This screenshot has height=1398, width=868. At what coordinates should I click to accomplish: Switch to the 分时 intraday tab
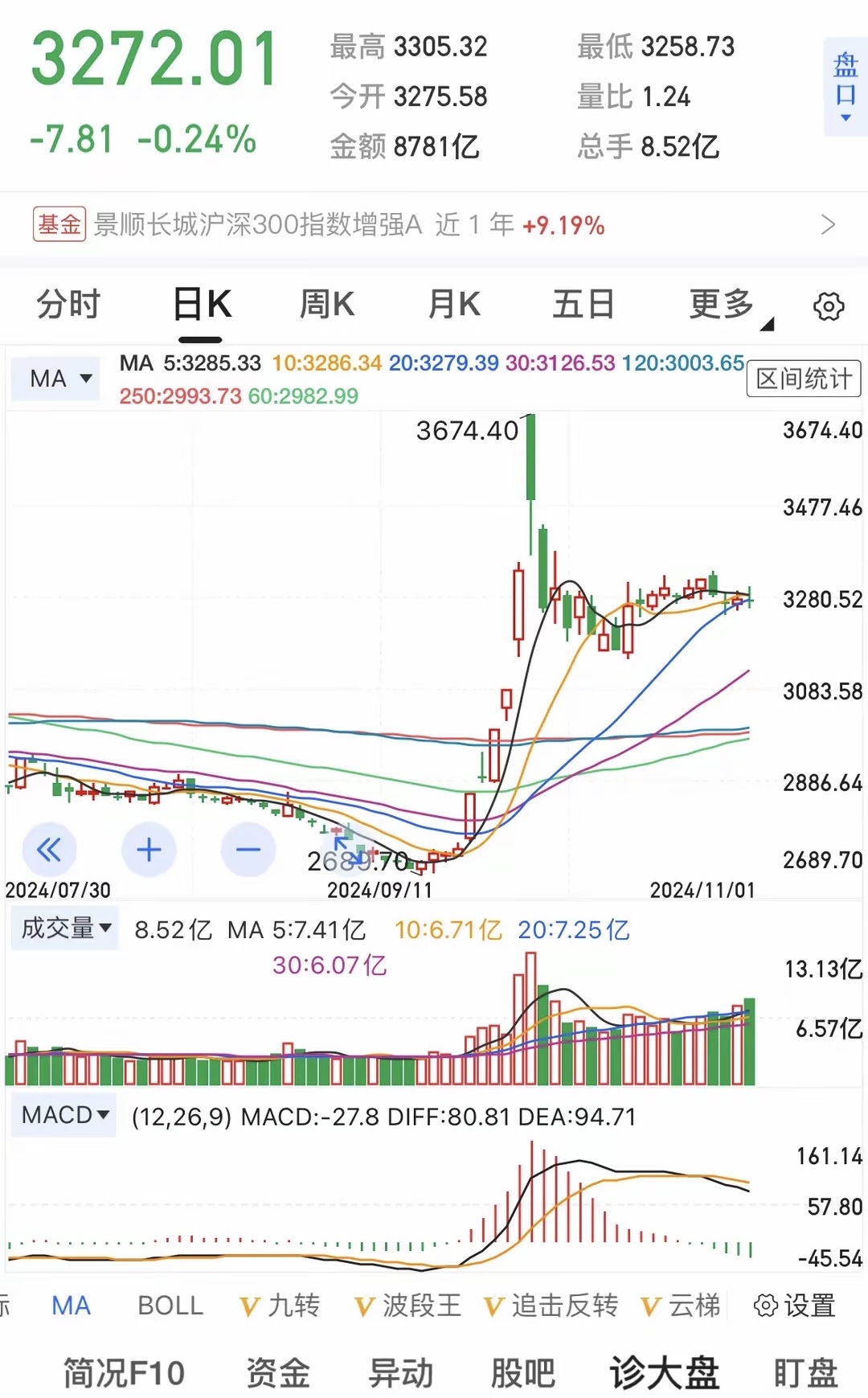[x=68, y=305]
